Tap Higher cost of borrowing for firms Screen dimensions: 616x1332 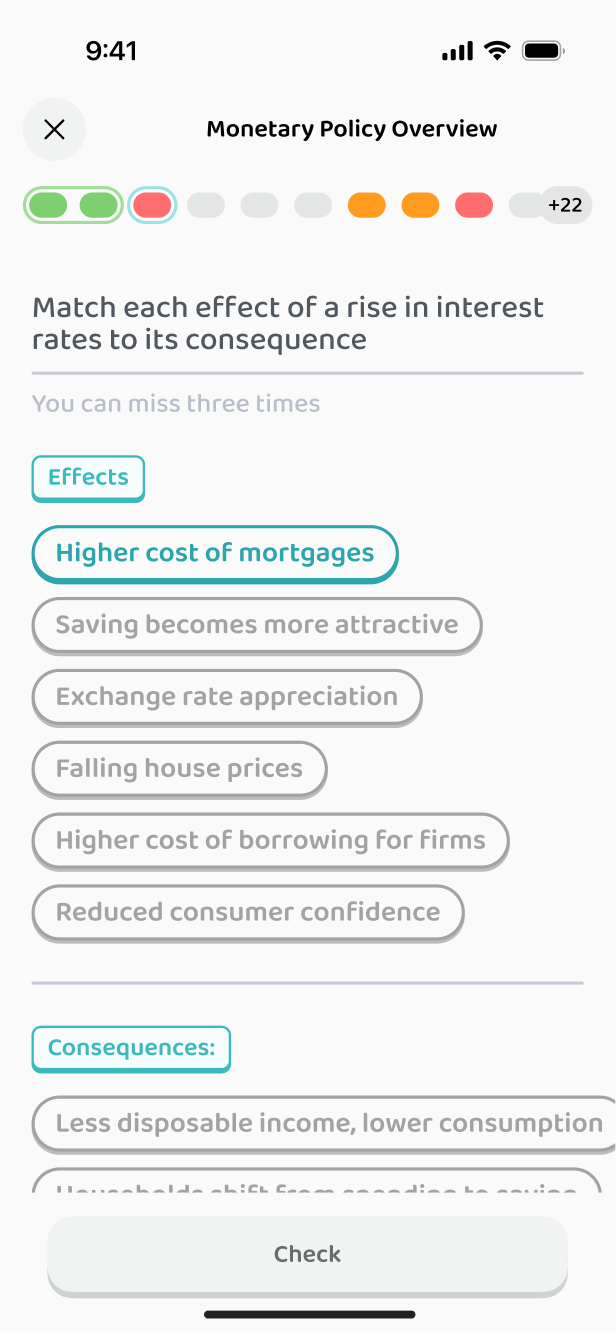(271, 842)
